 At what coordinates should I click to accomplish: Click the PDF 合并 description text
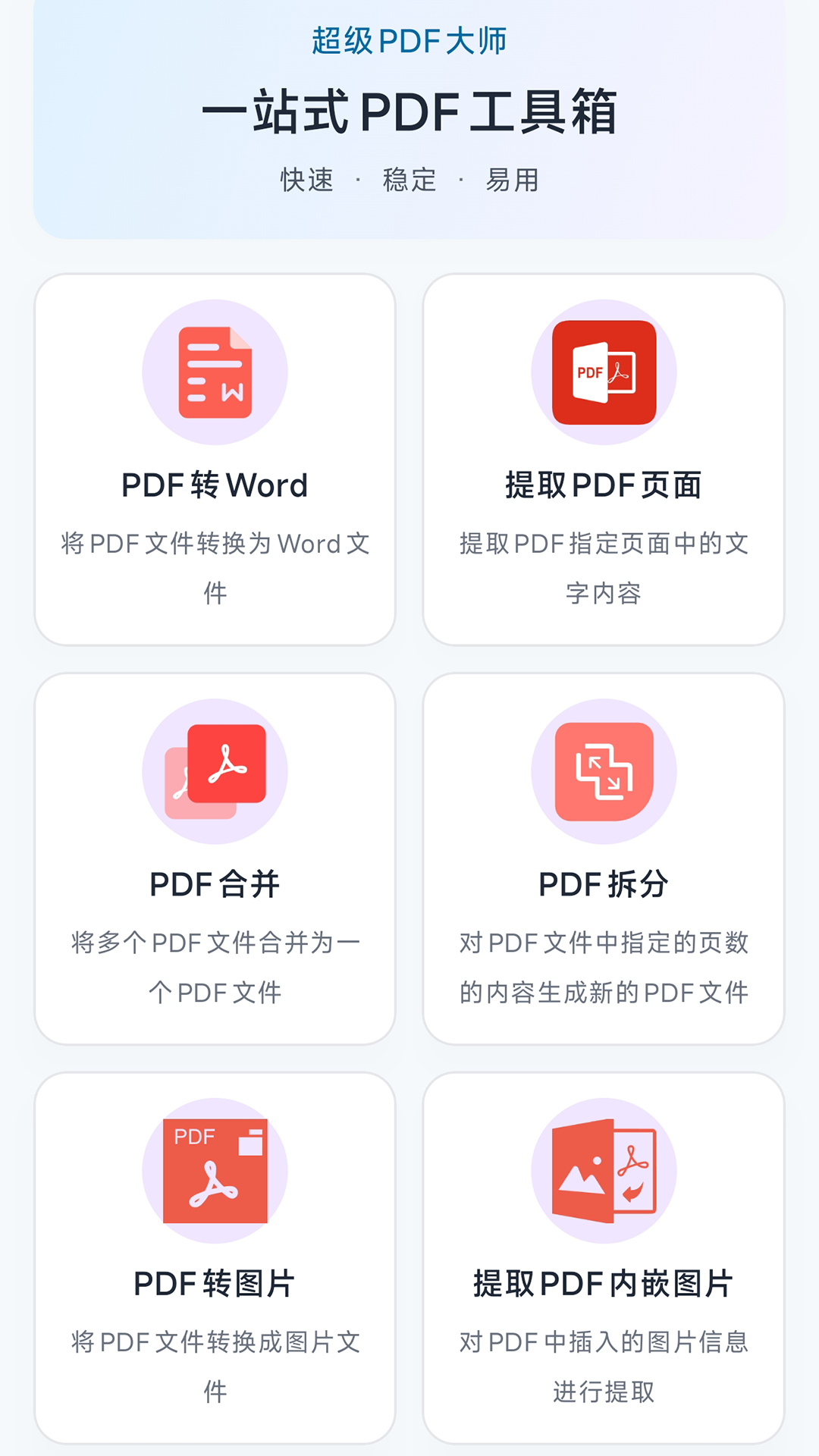point(215,967)
